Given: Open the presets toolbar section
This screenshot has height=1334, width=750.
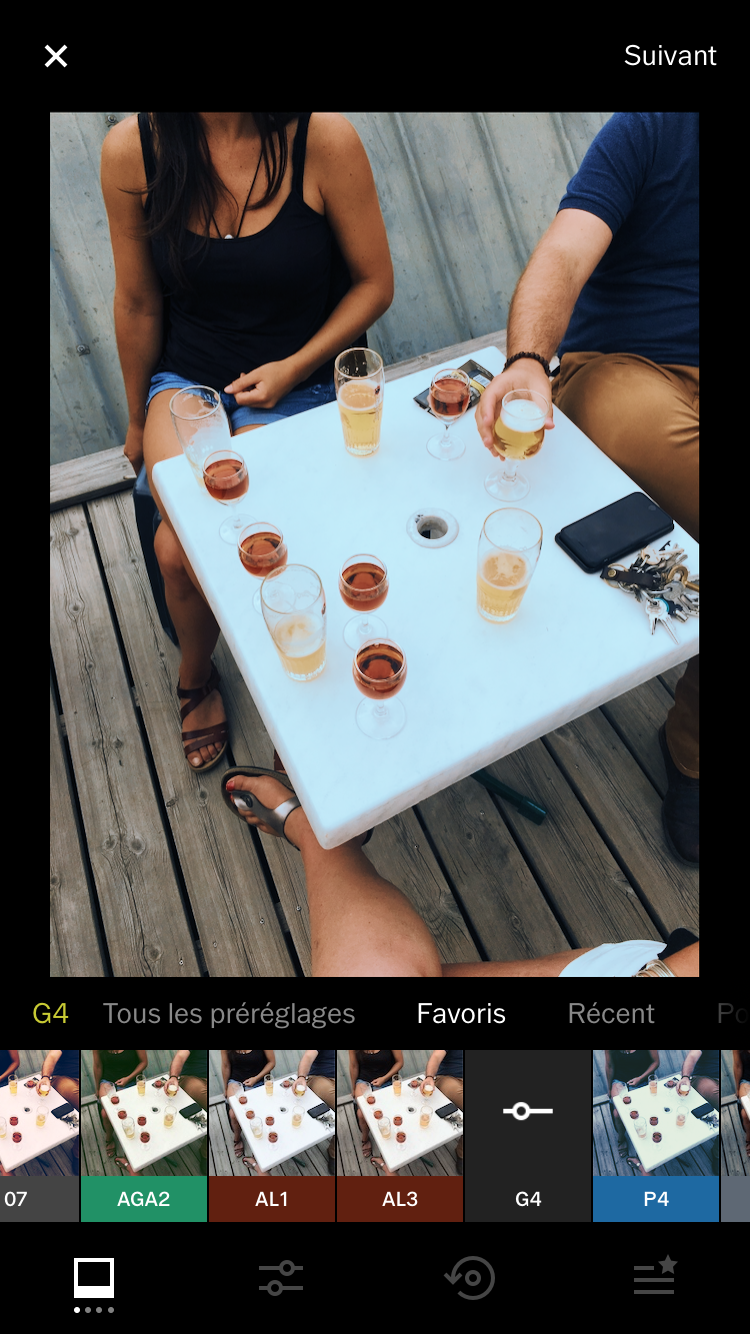Looking at the screenshot, I should [x=94, y=1280].
